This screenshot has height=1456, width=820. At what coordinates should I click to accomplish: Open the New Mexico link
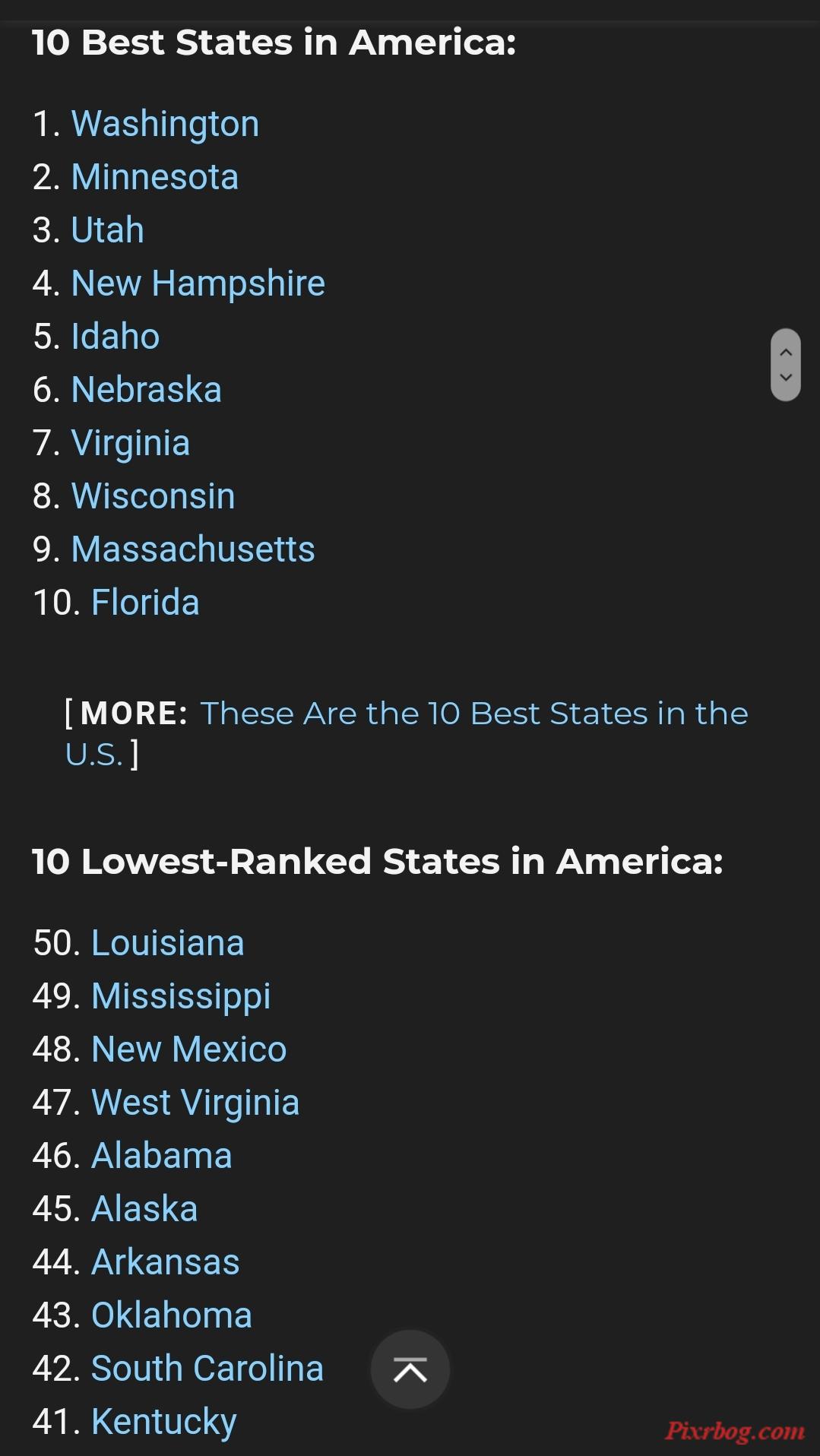click(189, 1049)
